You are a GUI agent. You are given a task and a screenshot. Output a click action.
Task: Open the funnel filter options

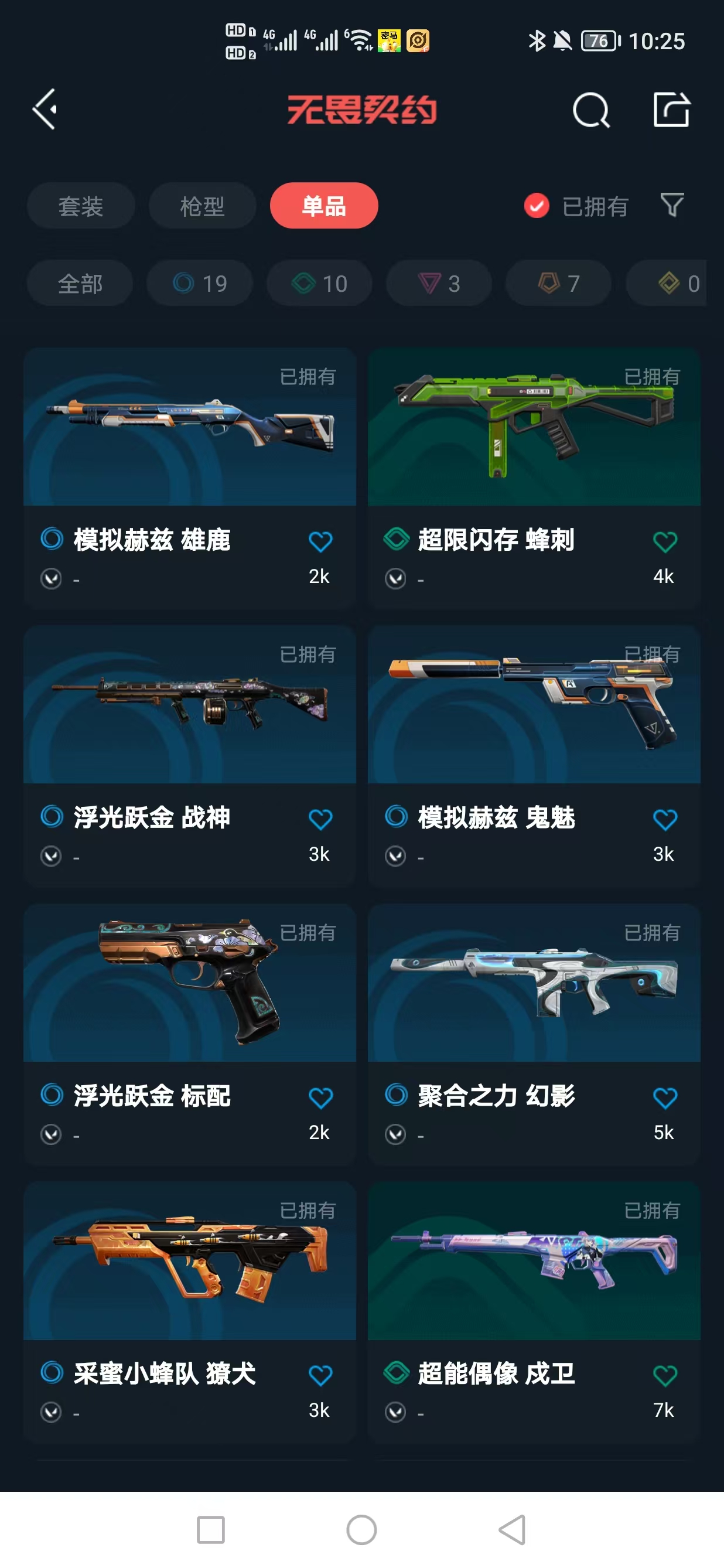[x=672, y=205]
